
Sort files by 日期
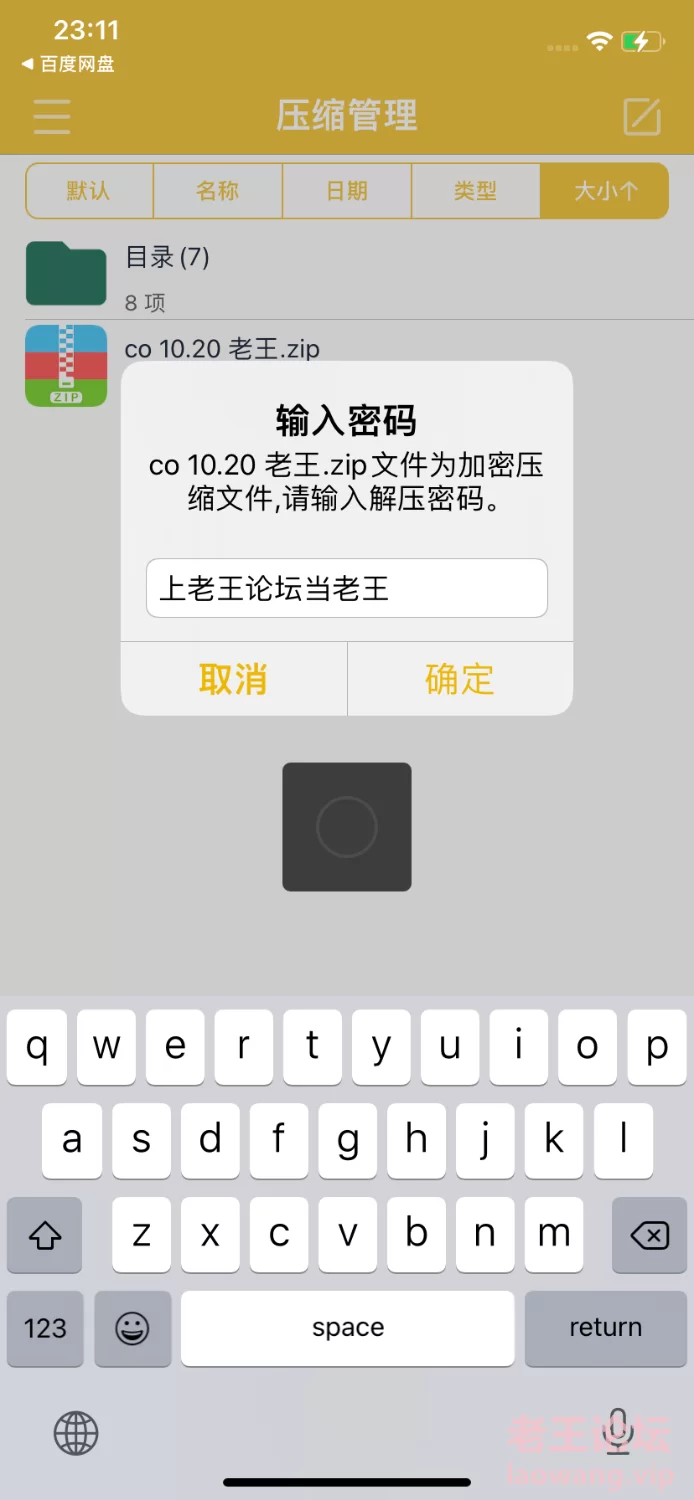pyautogui.click(x=347, y=190)
